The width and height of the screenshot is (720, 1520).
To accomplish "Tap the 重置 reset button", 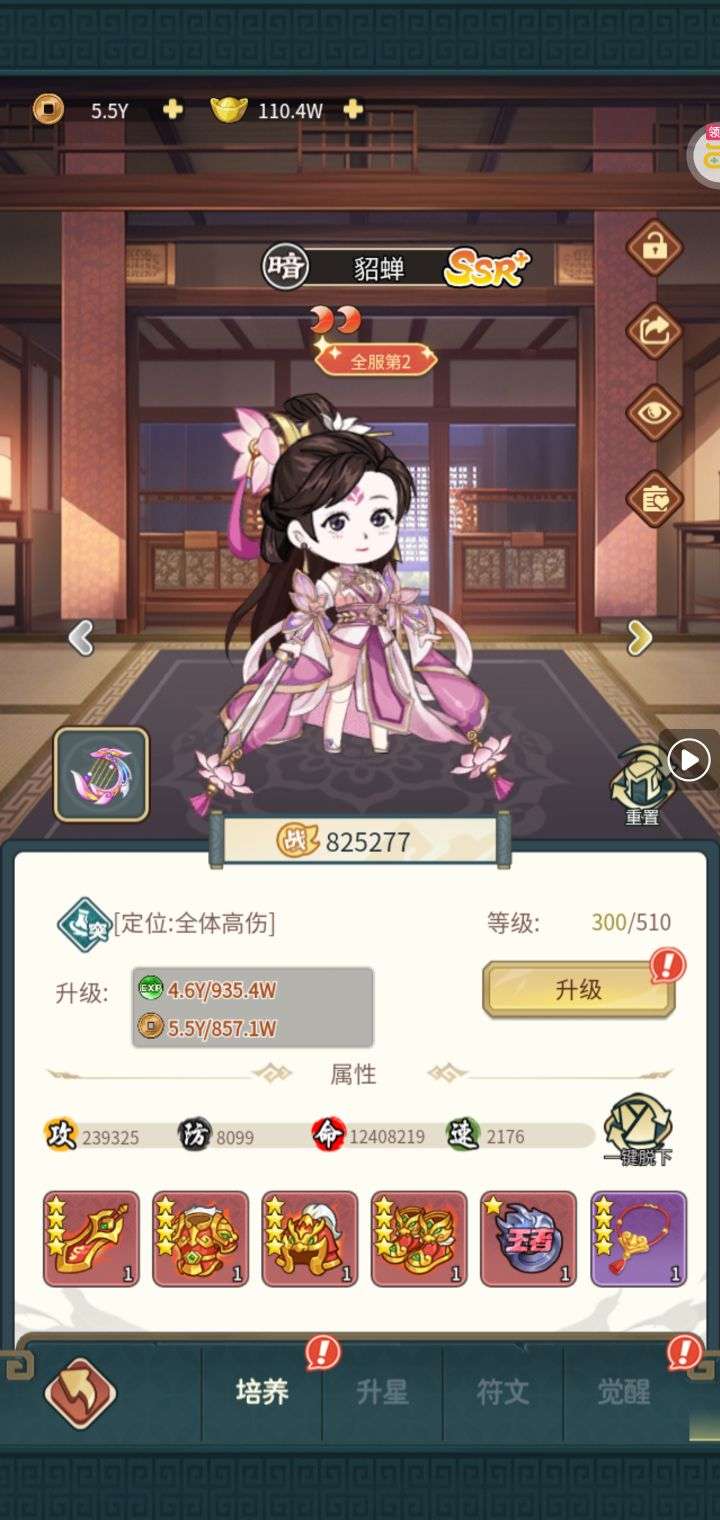I will tap(641, 785).
